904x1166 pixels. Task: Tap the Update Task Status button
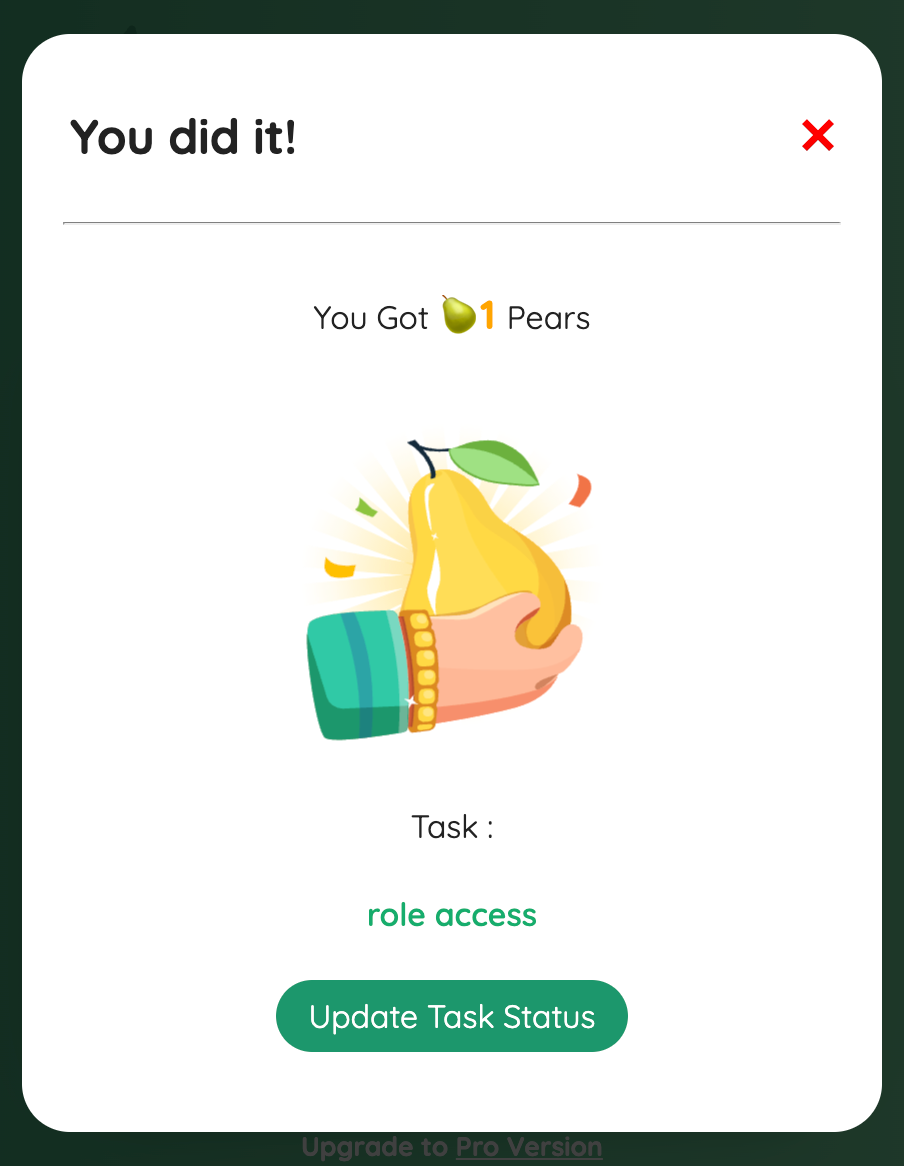(452, 1016)
